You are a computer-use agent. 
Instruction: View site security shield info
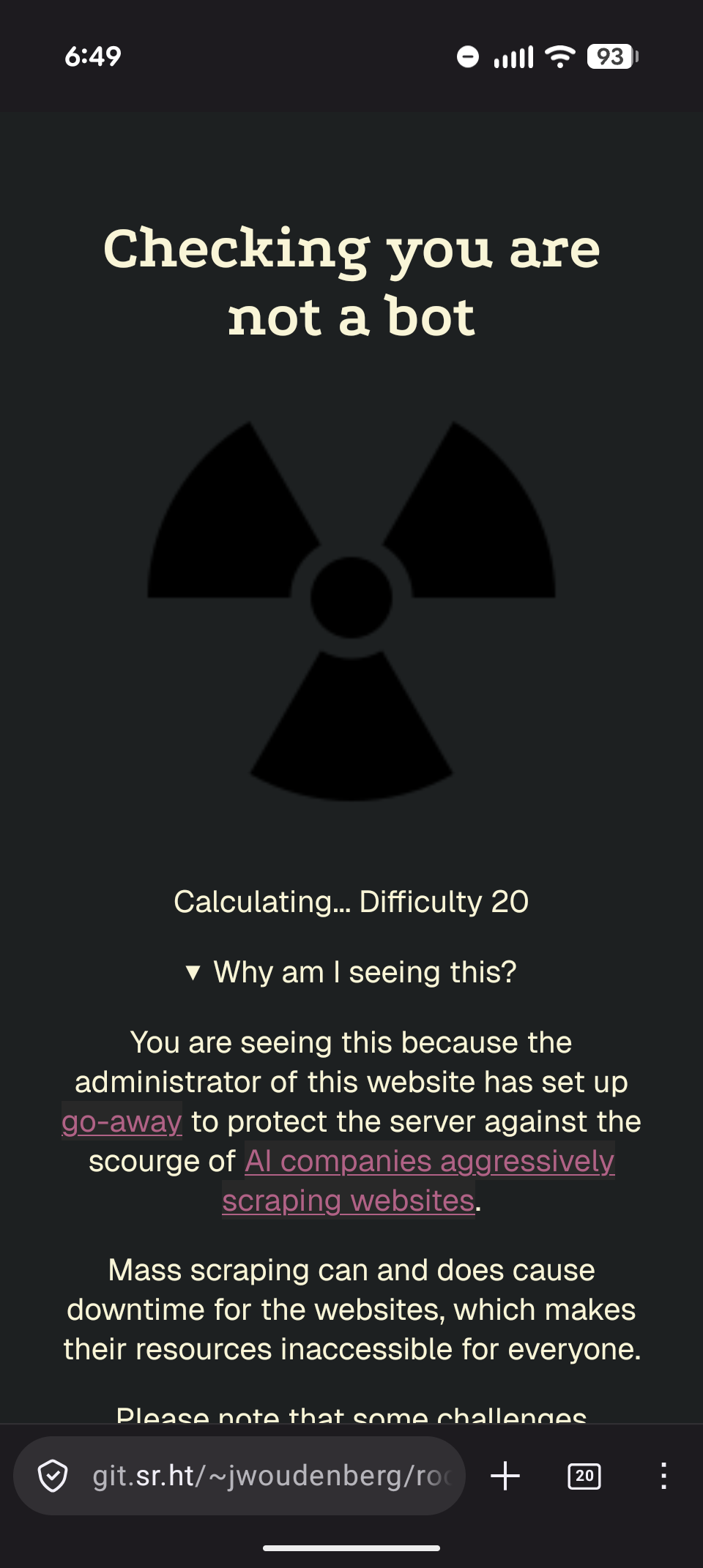pos(53,1476)
